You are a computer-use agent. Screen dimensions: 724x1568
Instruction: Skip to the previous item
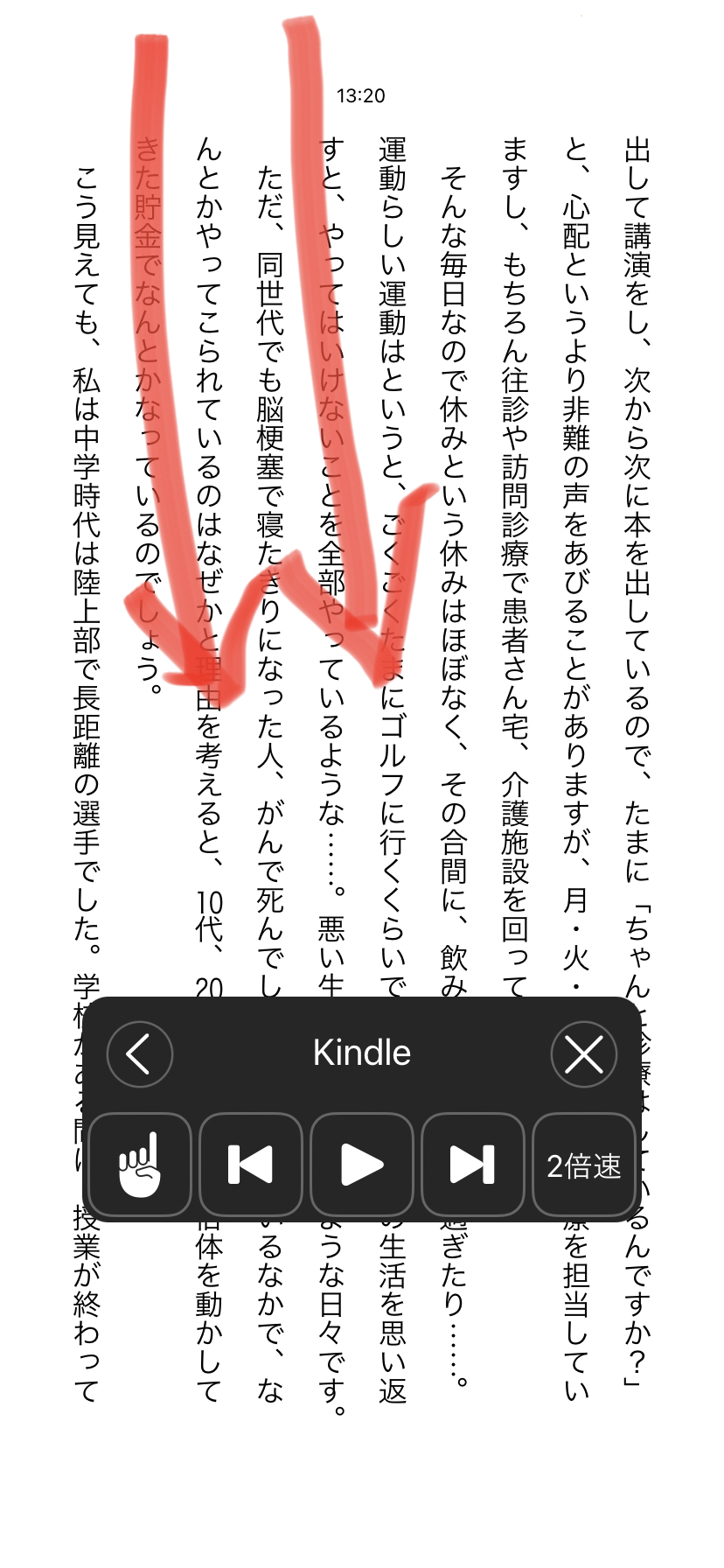251,1165
